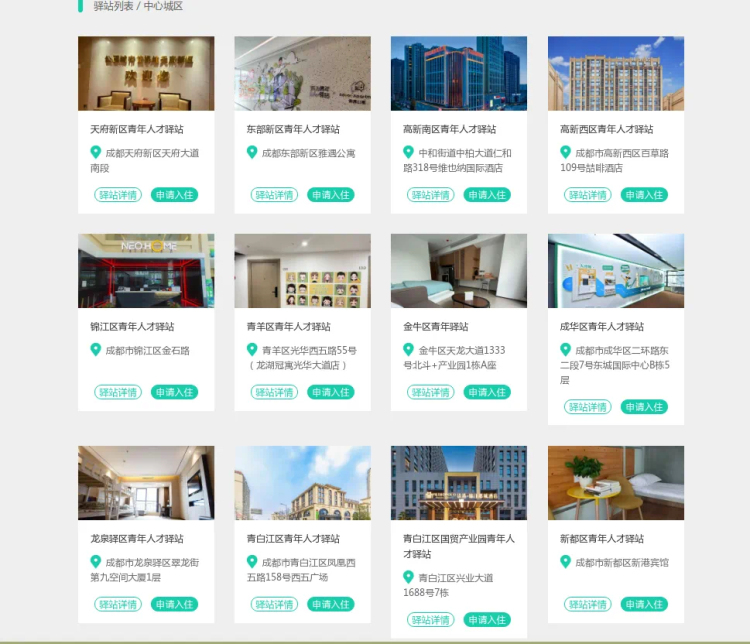
Task: Open the 青羊区青年人才驿站 photo
Action: point(302,271)
